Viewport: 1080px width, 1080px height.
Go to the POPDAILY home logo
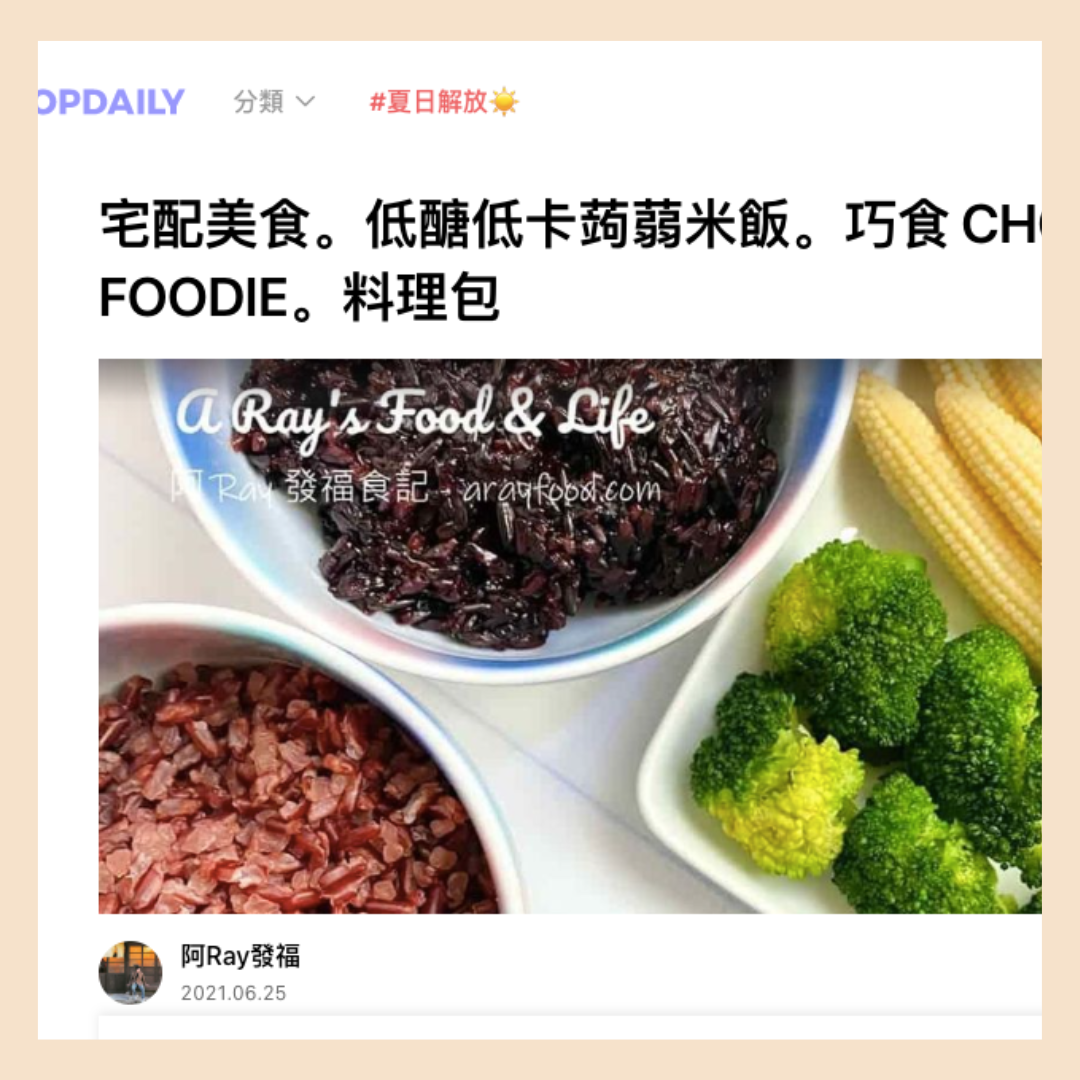111,102
